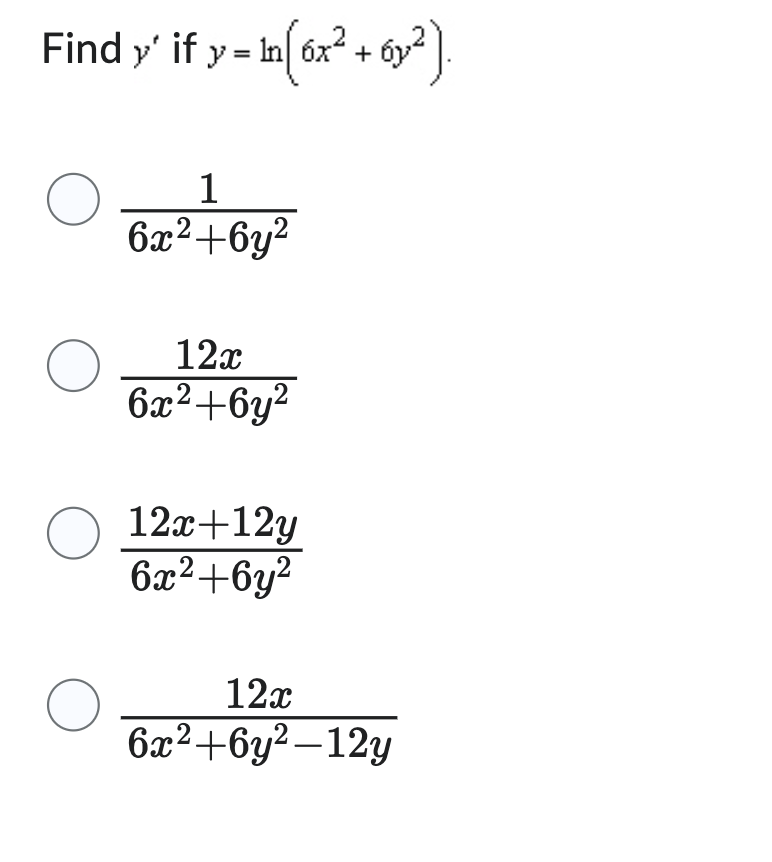Choose the answer 12x over 6x²+6y²
Screen dimensions: 772x862
(x=72, y=366)
